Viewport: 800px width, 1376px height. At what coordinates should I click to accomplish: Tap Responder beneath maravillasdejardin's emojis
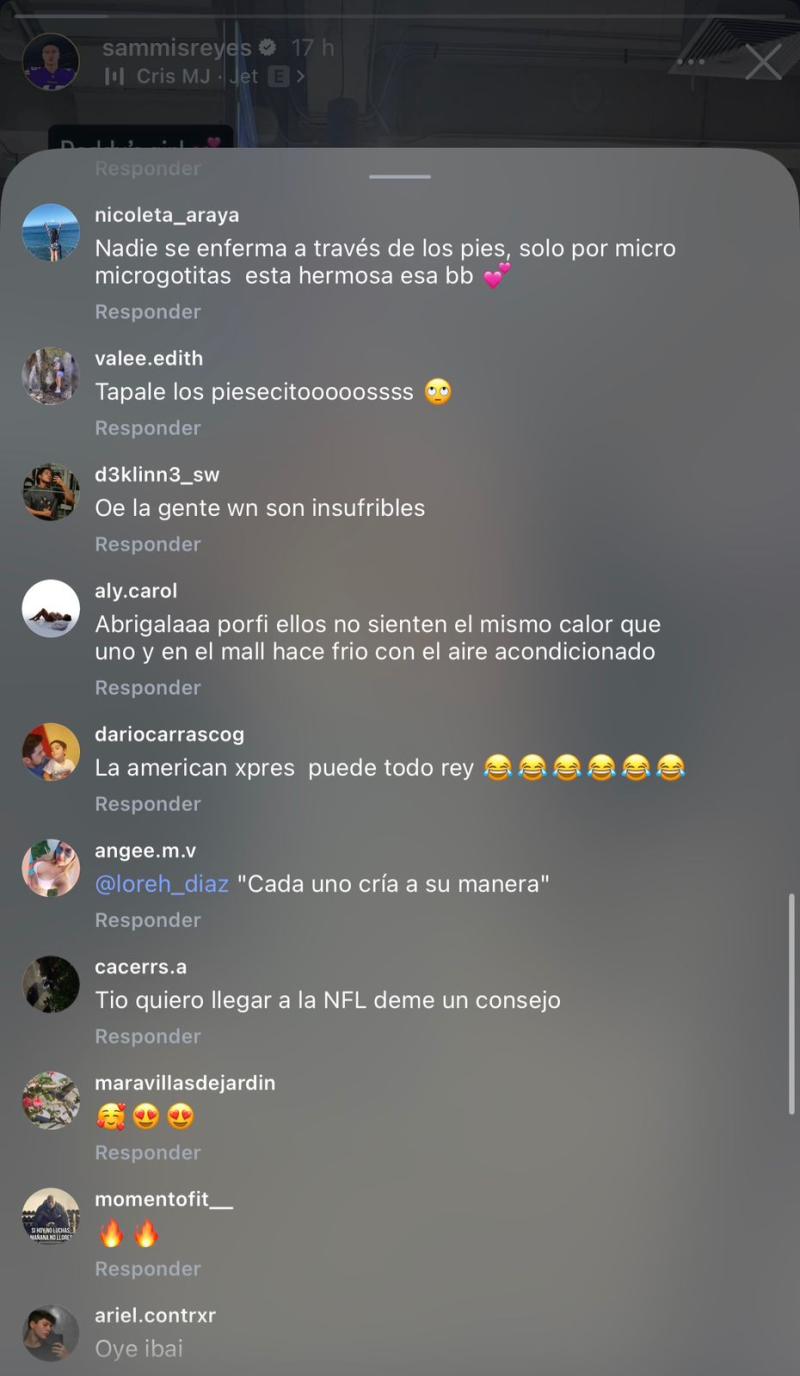[x=147, y=1152]
